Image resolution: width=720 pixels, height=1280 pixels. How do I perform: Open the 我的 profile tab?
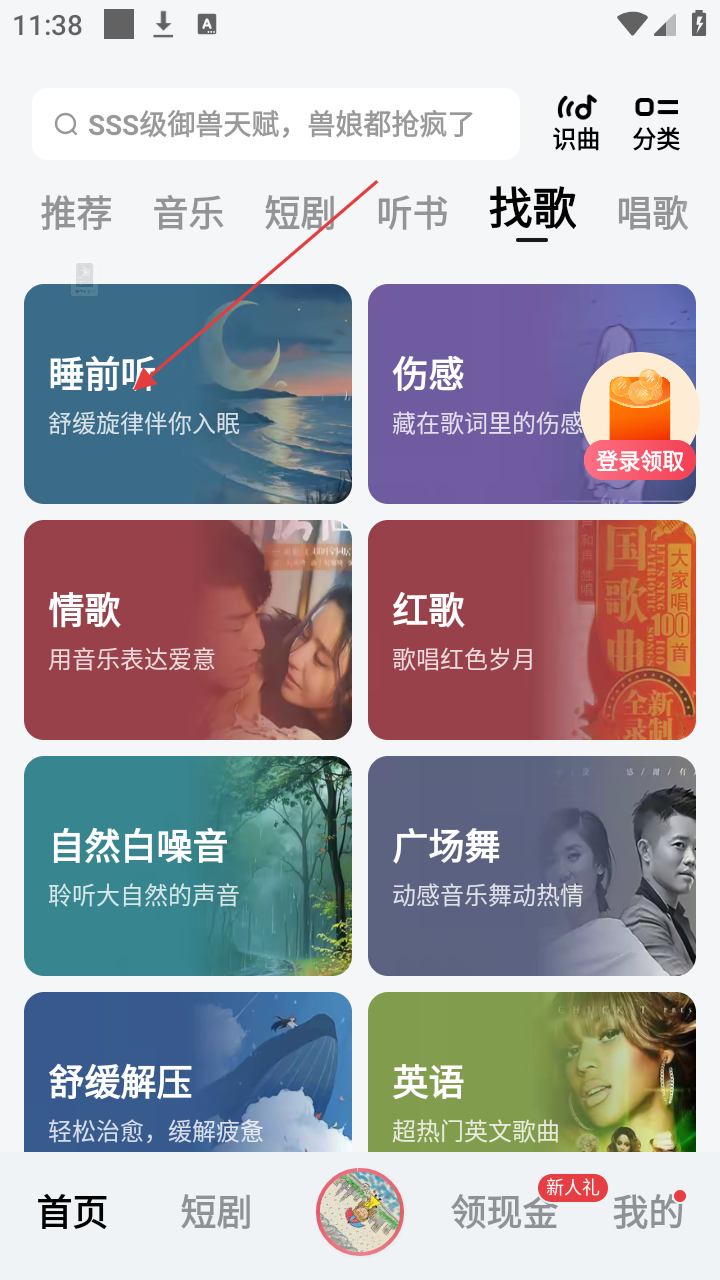(648, 1213)
